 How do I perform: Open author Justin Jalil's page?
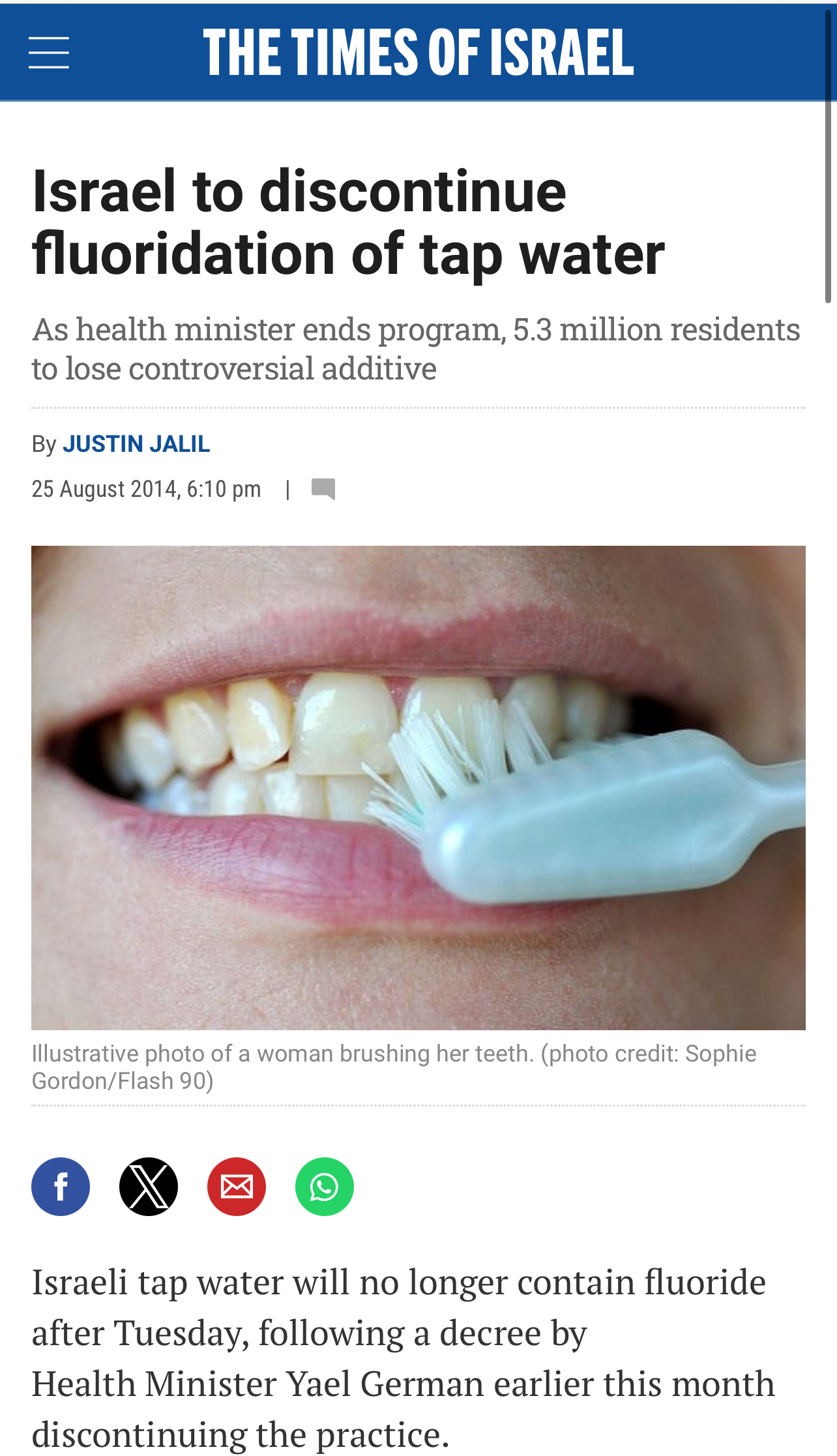coord(136,444)
